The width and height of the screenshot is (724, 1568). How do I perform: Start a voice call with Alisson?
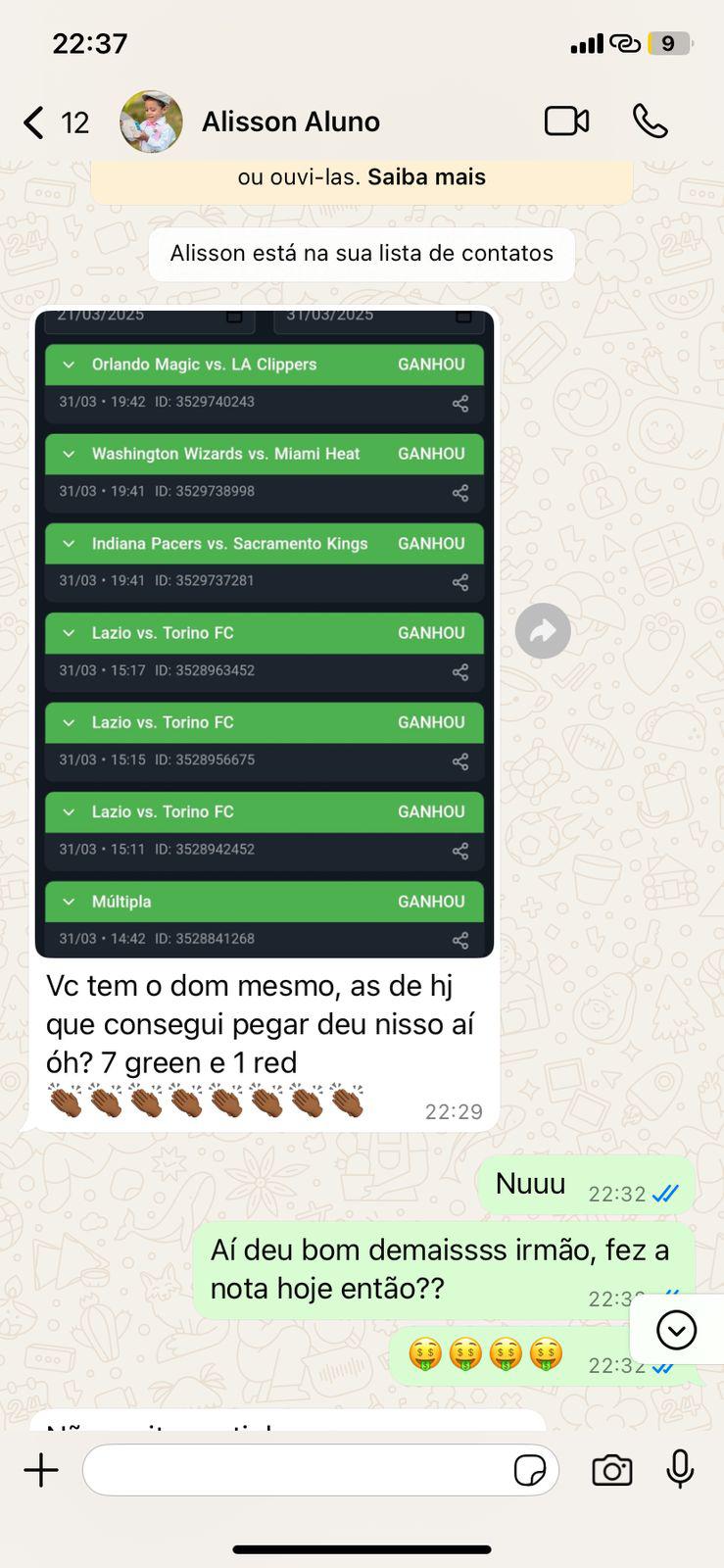pos(650,122)
